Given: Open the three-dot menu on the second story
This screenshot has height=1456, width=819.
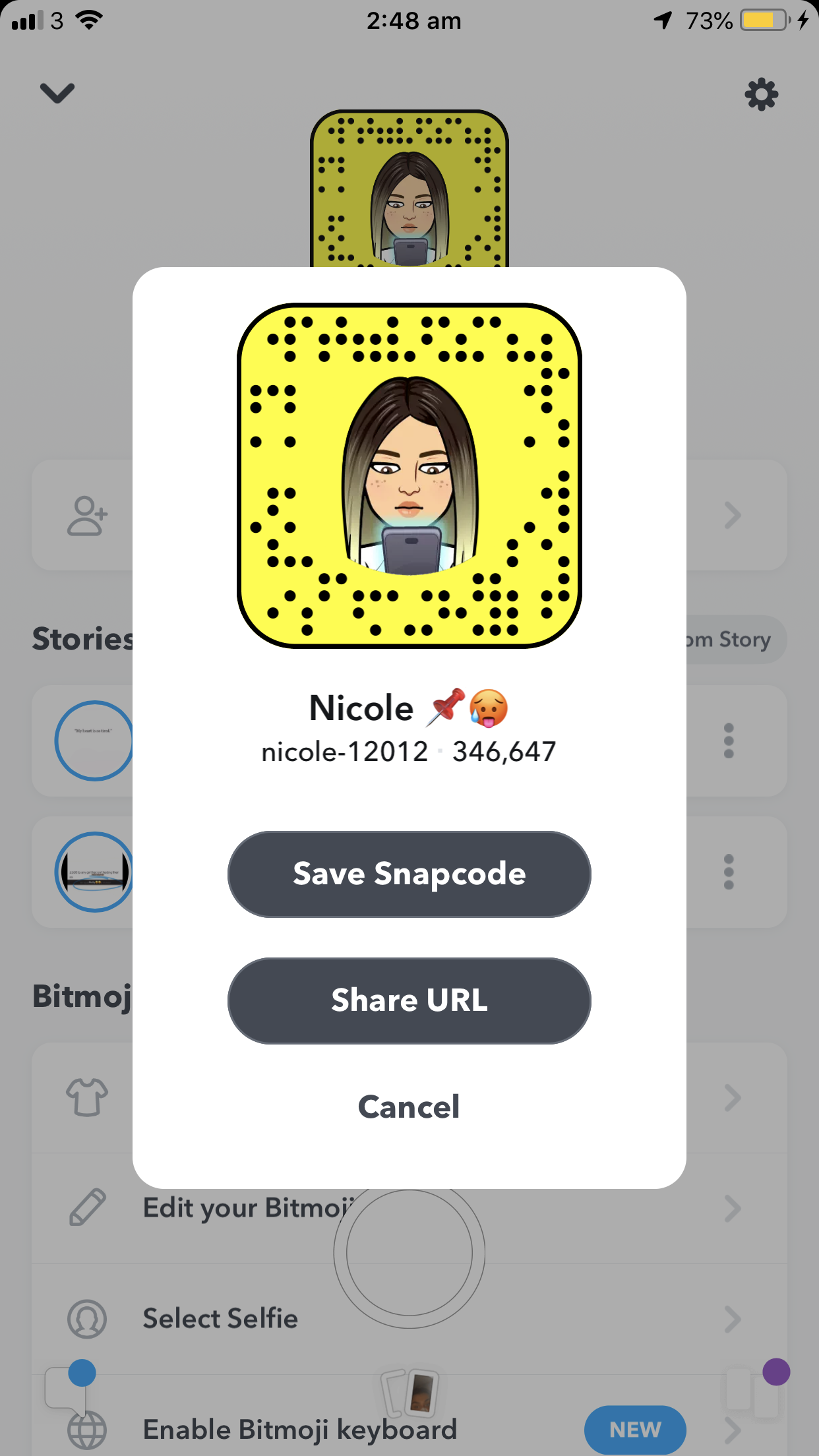Looking at the screenshot, I should click(728, 872).
